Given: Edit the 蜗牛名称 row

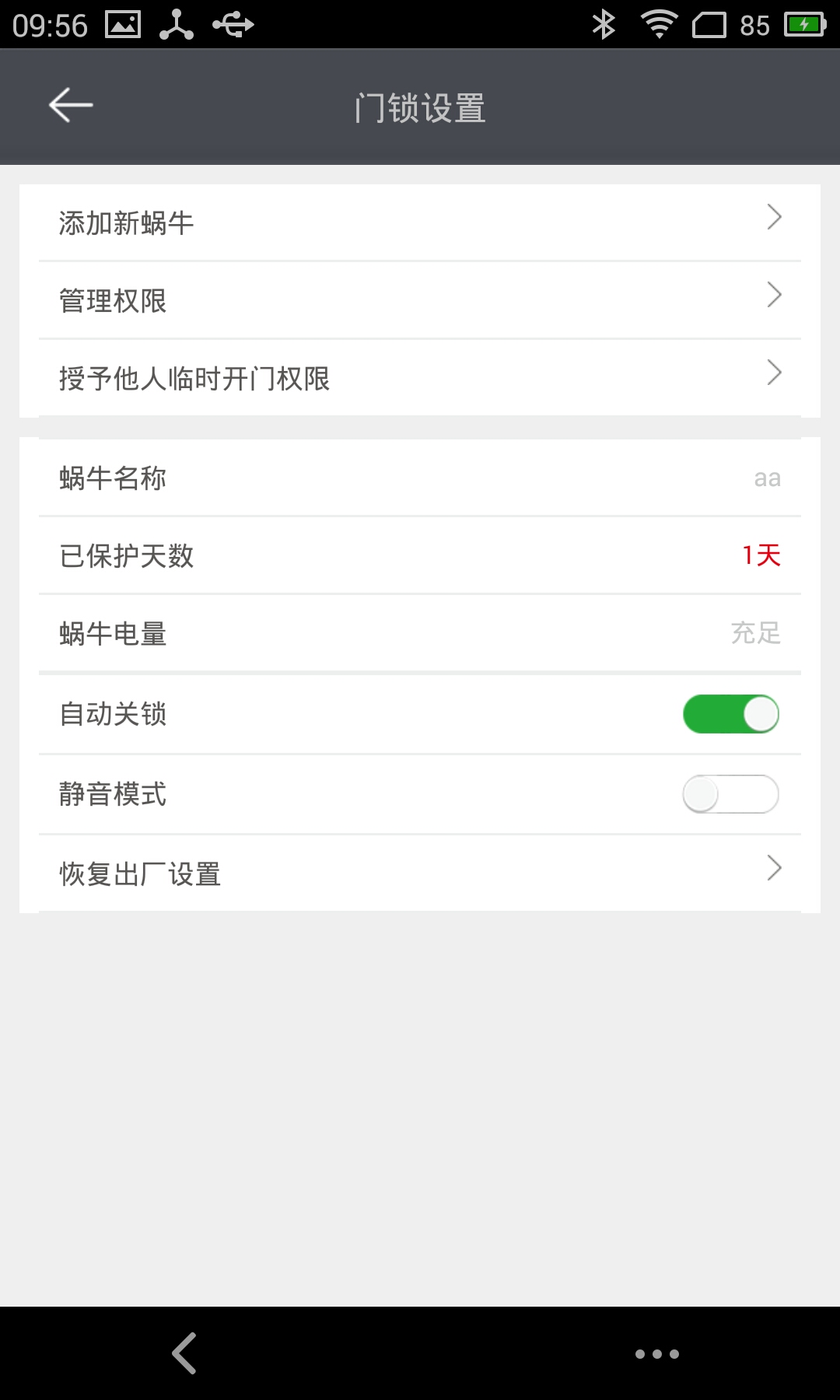Looking at the screenshot, I should 420,478.
